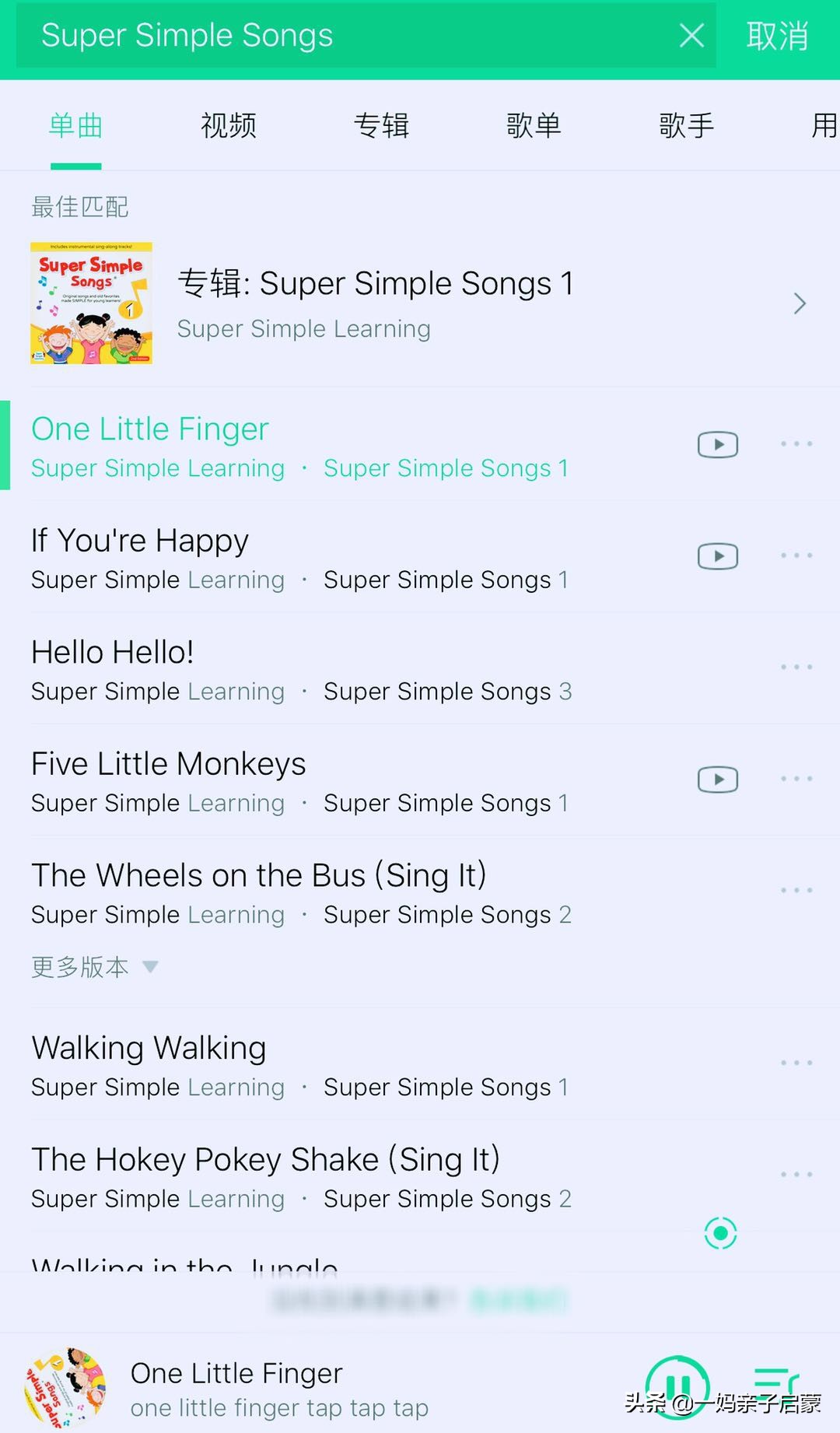Expand 更多版本 for more versions
Screen dimensions: 840x1433
click(x=95, y=967)
